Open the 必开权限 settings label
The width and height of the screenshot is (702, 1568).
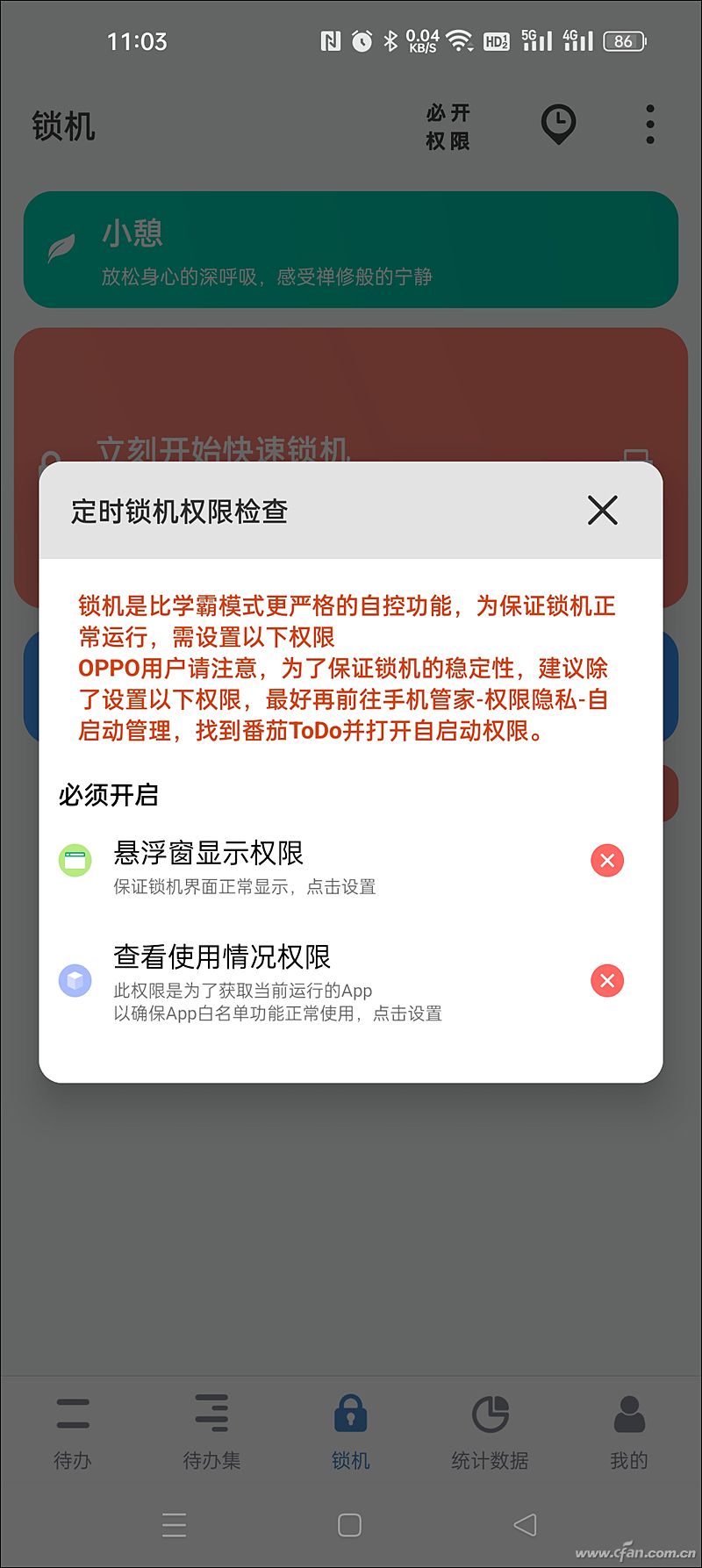coord(447,125)
